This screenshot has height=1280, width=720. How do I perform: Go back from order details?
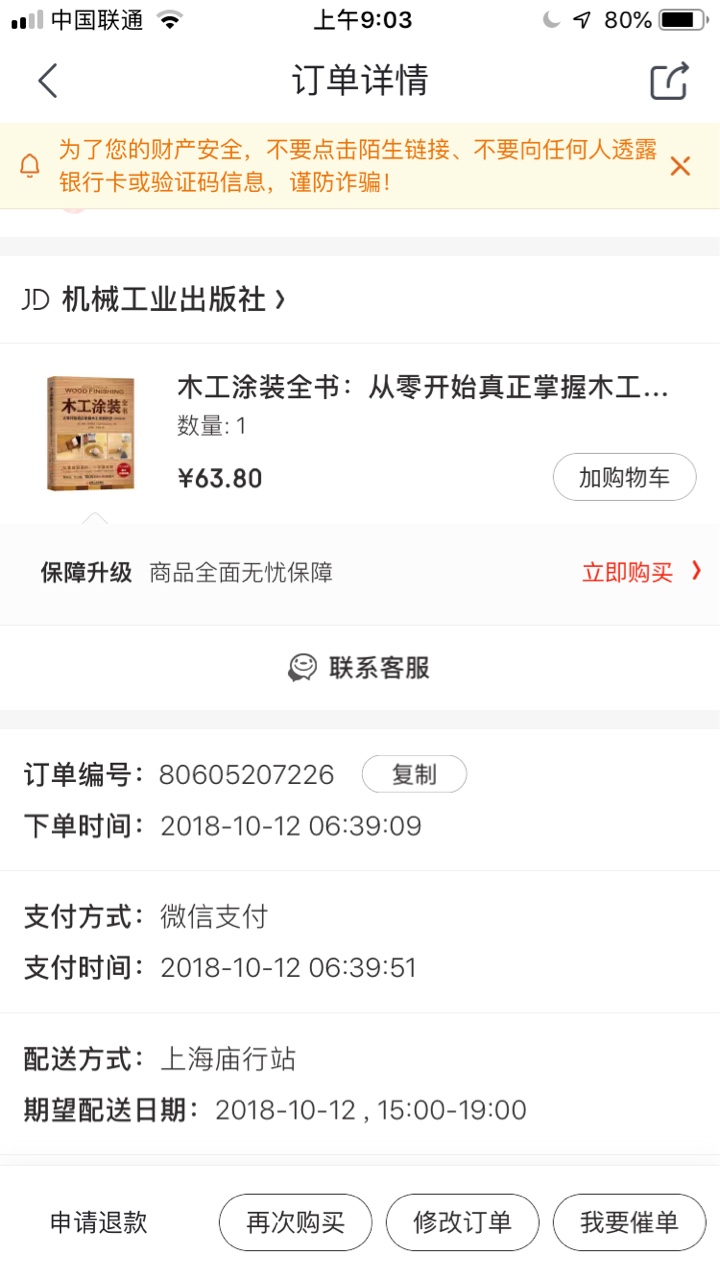pos(47,81)
